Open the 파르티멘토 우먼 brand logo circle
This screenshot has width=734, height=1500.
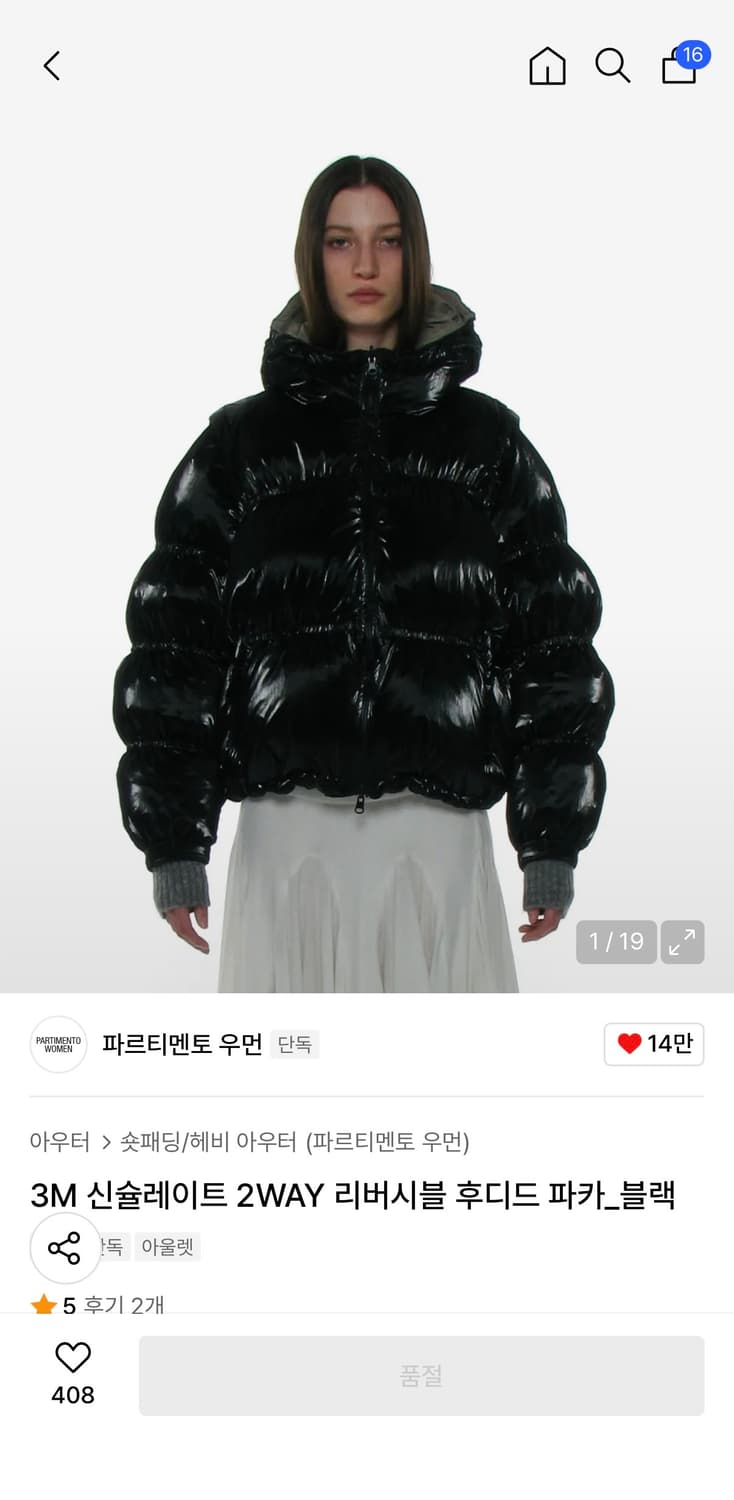[x=57, y=1043]
